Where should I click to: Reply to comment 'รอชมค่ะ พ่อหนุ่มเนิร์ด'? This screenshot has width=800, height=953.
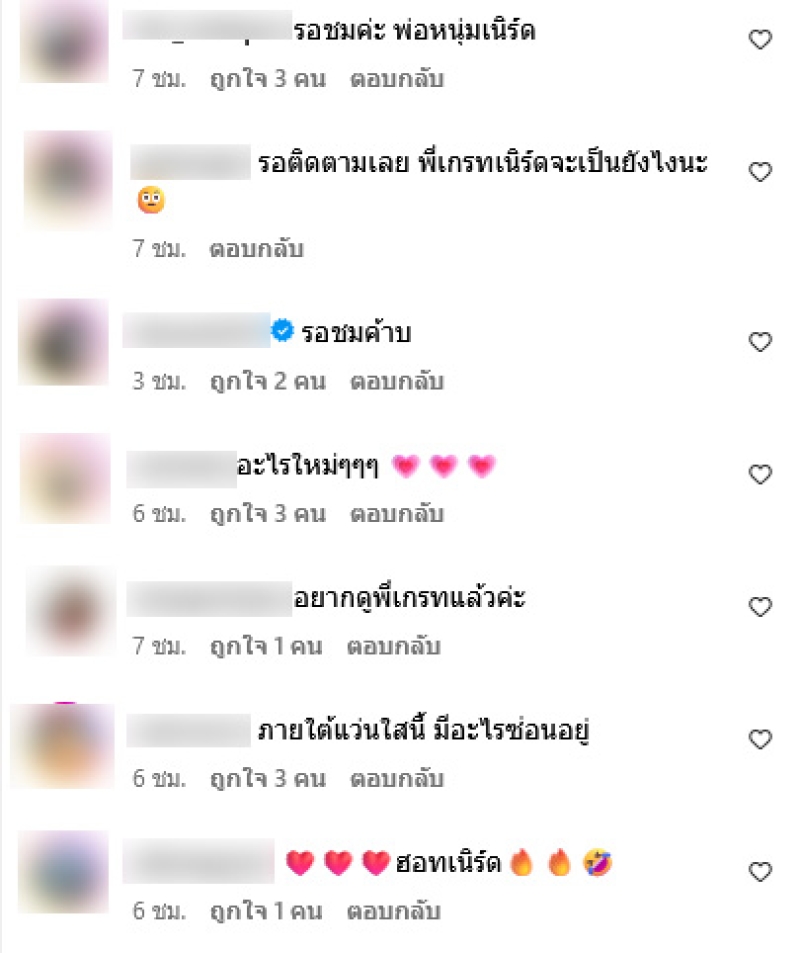click(x=396, y=79)
